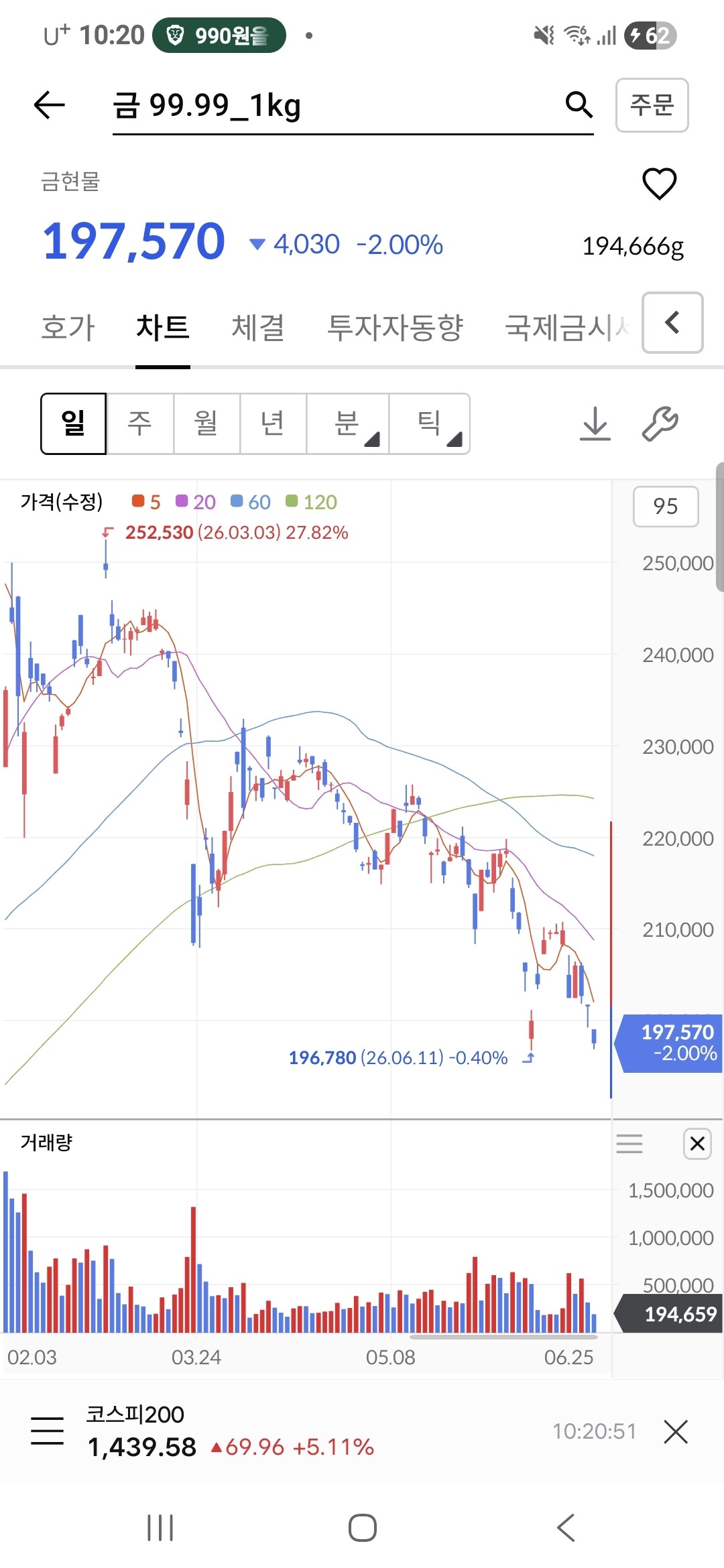Image resolution: width=724 pixels, height=1568 pixels.
Task: Dismiss the 코스피200 ticker bar
Action: click(676, 1431)
